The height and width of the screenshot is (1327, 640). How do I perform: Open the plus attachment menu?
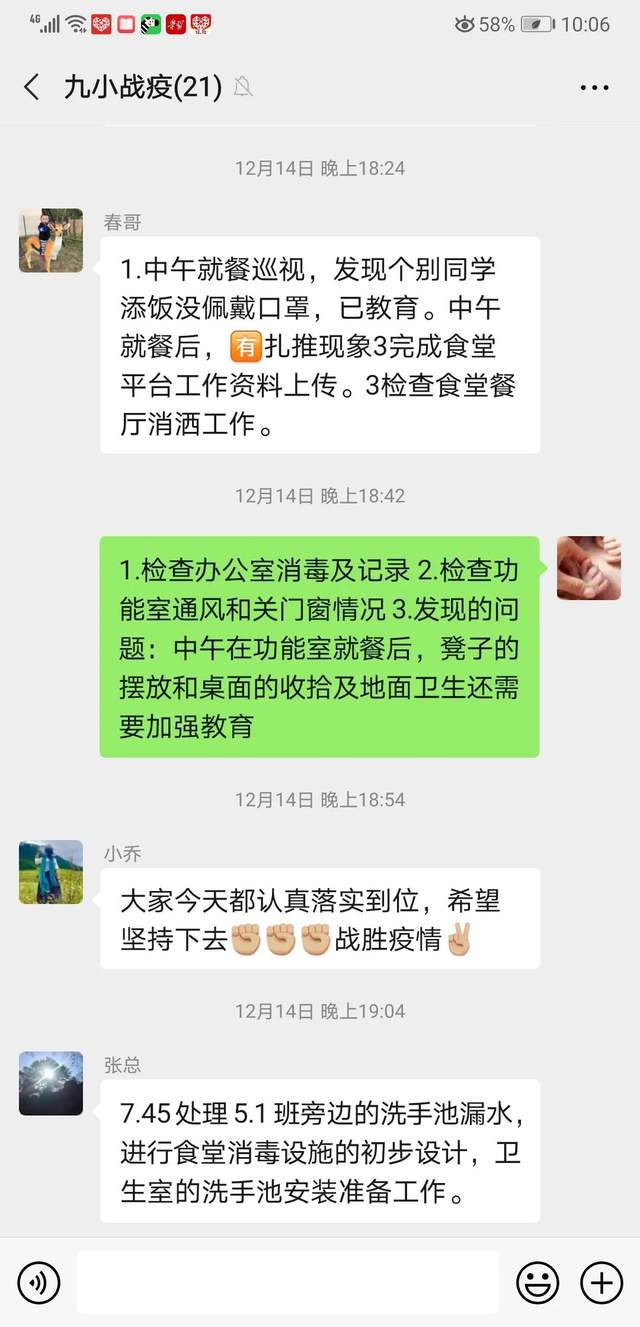pyautogui.click(x=602, y=1282)
